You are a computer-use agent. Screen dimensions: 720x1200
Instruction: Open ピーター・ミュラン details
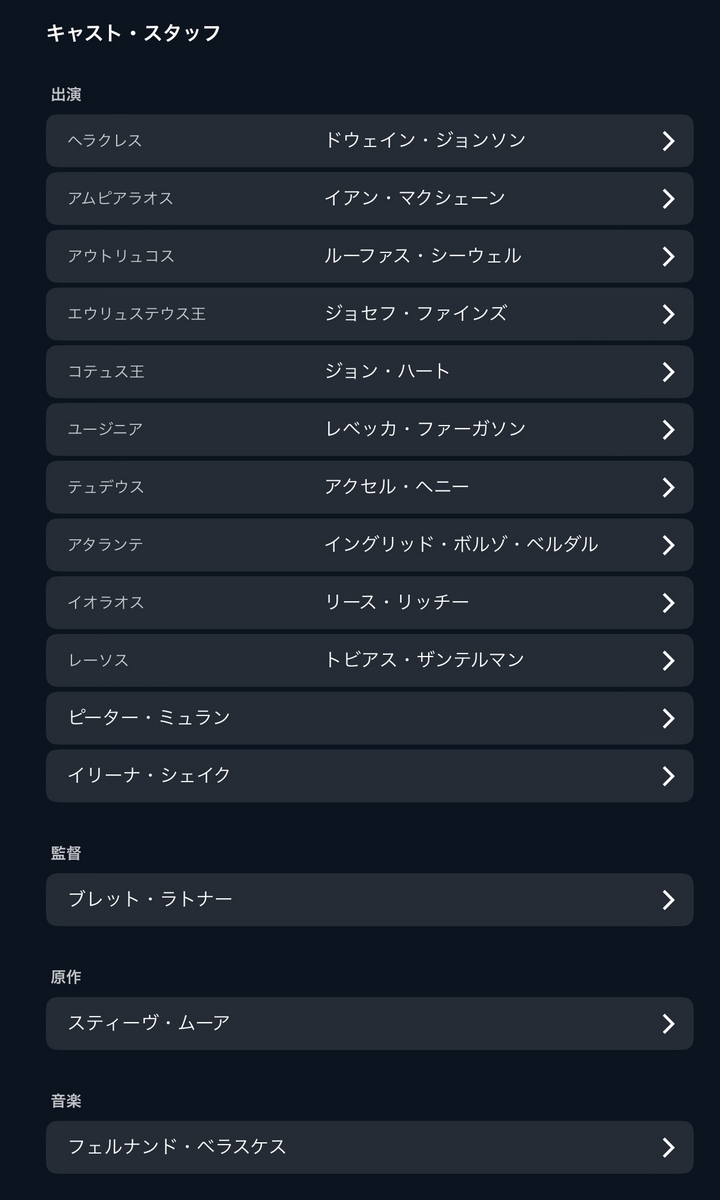369,718
